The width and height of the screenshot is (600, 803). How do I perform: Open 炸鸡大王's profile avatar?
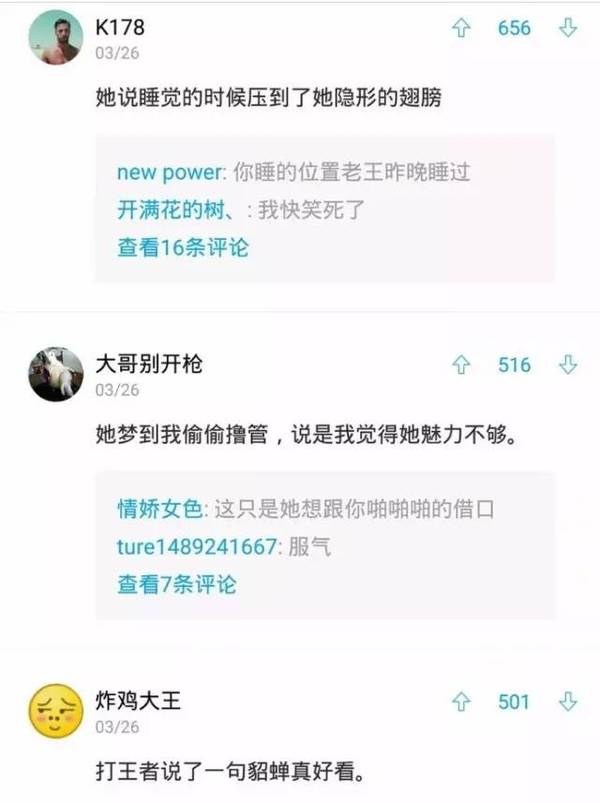coord(55,711)
